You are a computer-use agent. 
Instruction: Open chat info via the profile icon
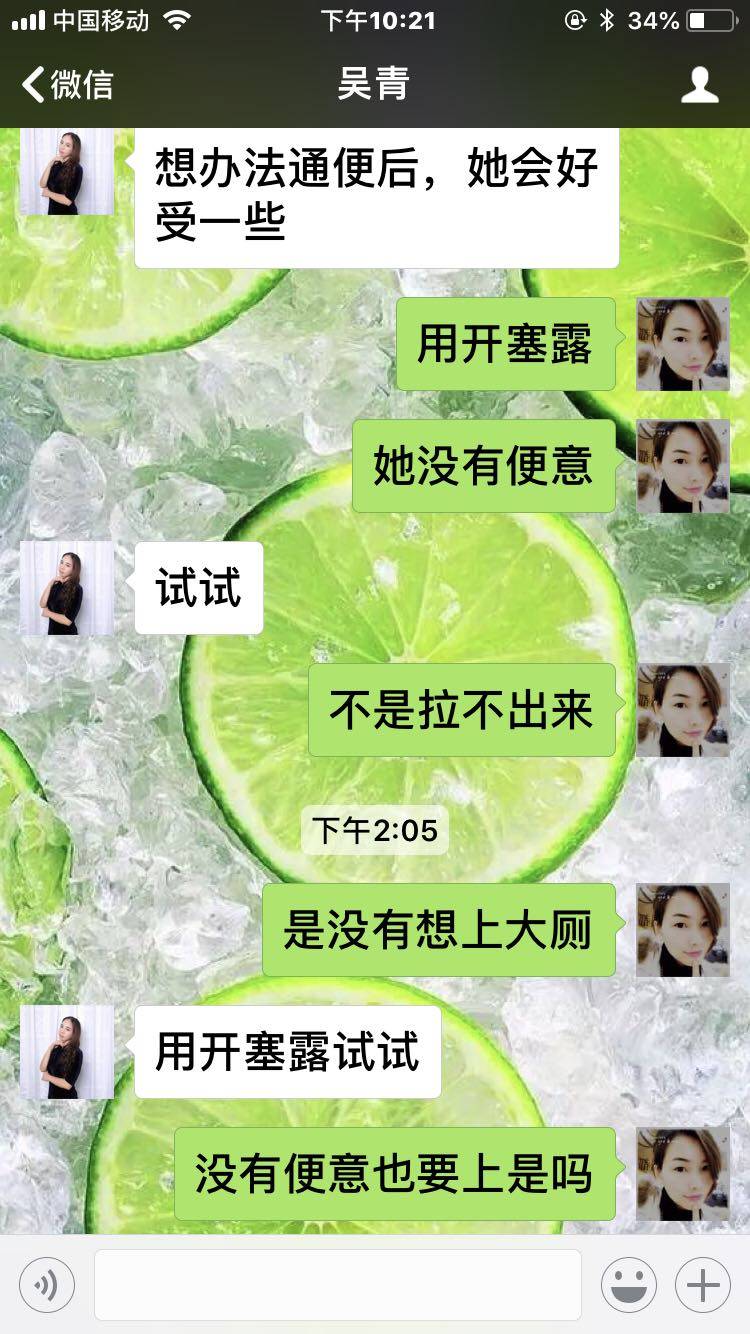(x=699, y=85)
